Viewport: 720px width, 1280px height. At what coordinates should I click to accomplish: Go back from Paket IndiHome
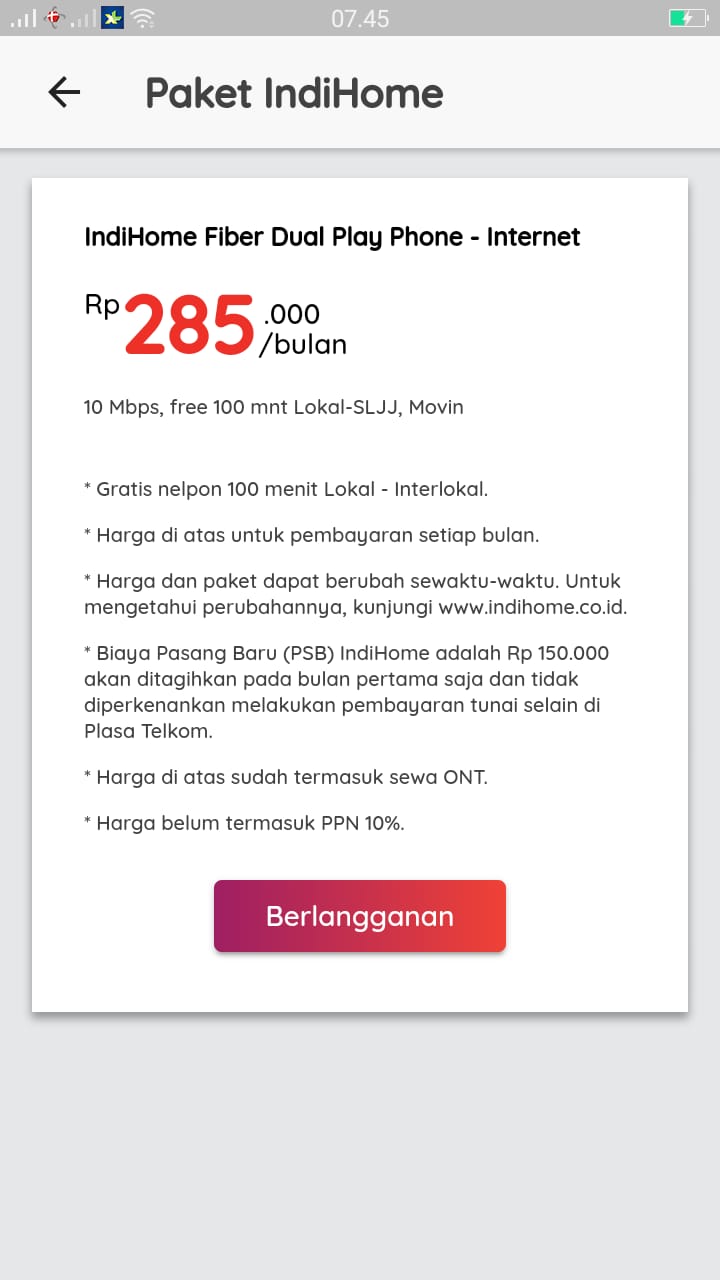(x=64, y=93)
